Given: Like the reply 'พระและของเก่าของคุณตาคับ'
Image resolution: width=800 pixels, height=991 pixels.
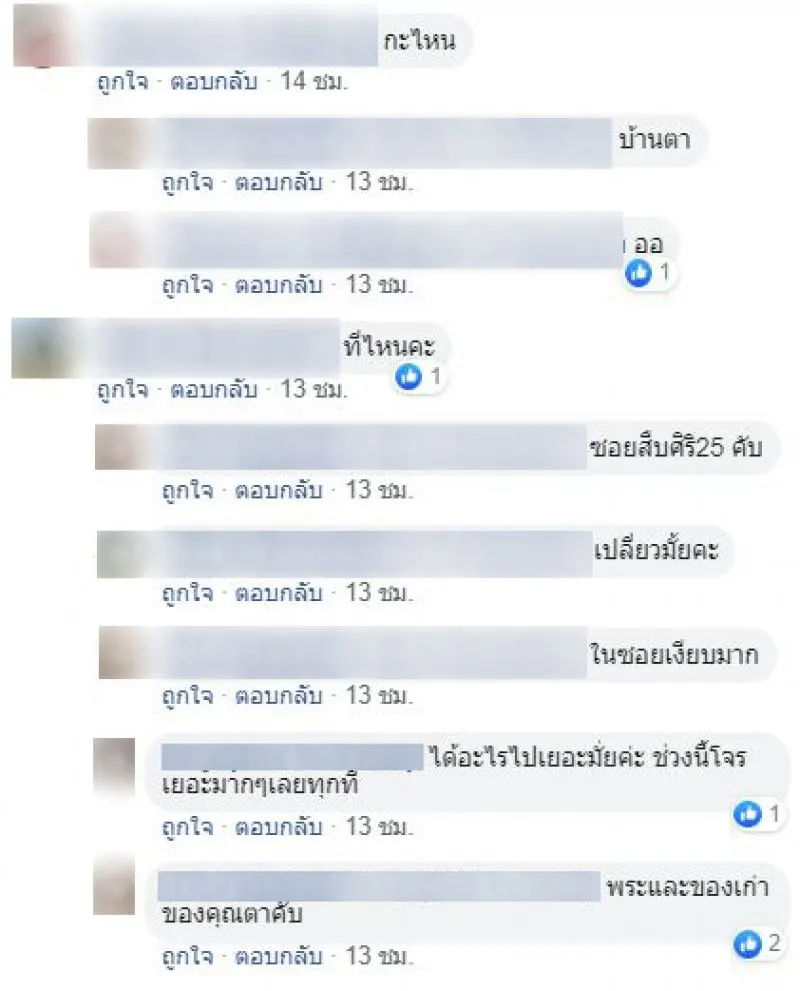Looking at the screenshot, I should (x=187, y=957).
